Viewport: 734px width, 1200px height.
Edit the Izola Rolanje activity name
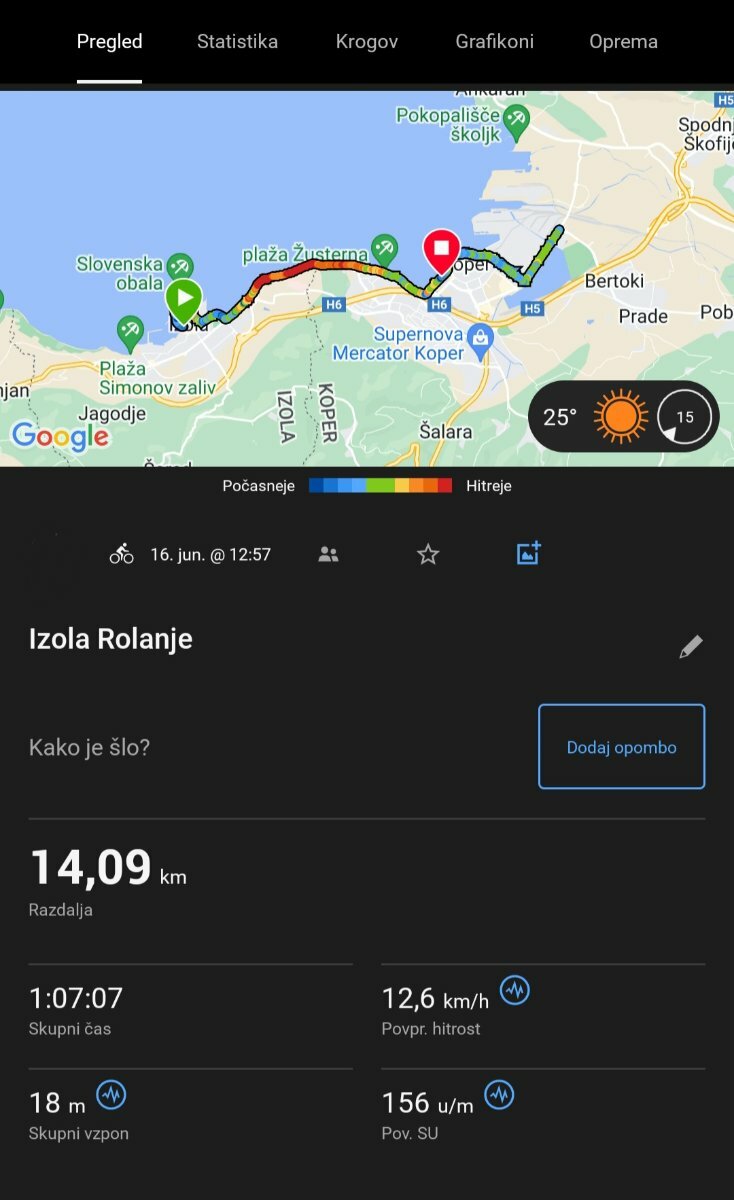691,647
